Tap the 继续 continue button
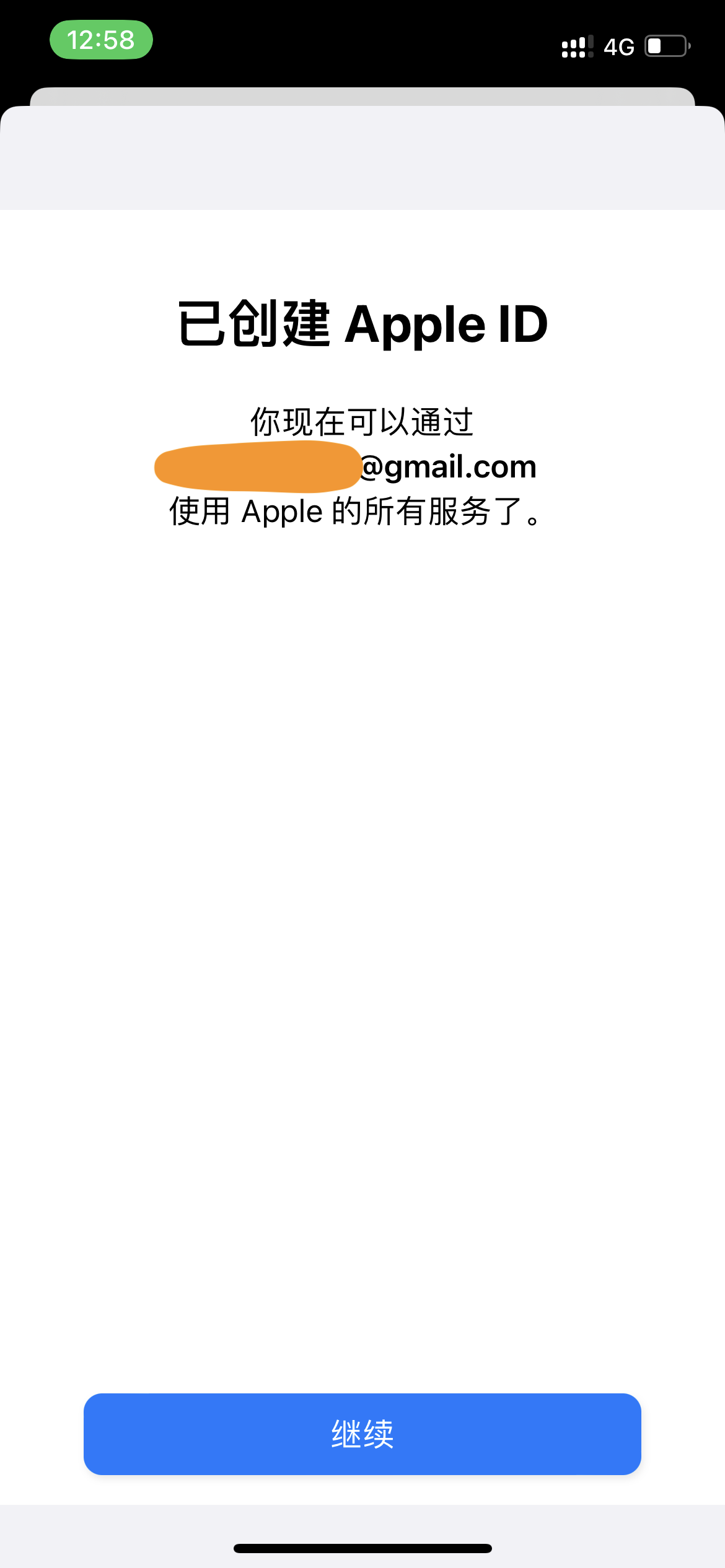This screenshot has height=1568, width=725. (x=362, y=1434)
